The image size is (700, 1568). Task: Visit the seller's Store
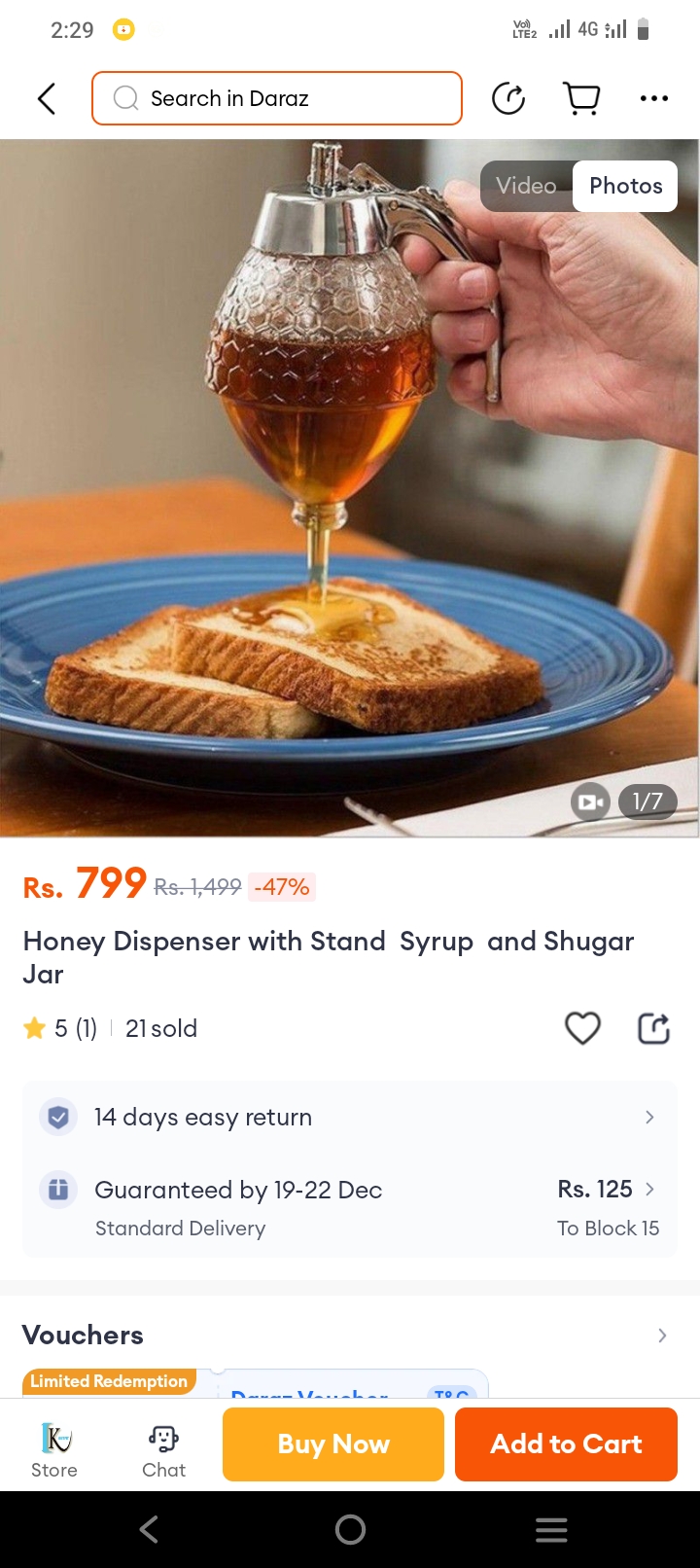[x=54, y=1449]
